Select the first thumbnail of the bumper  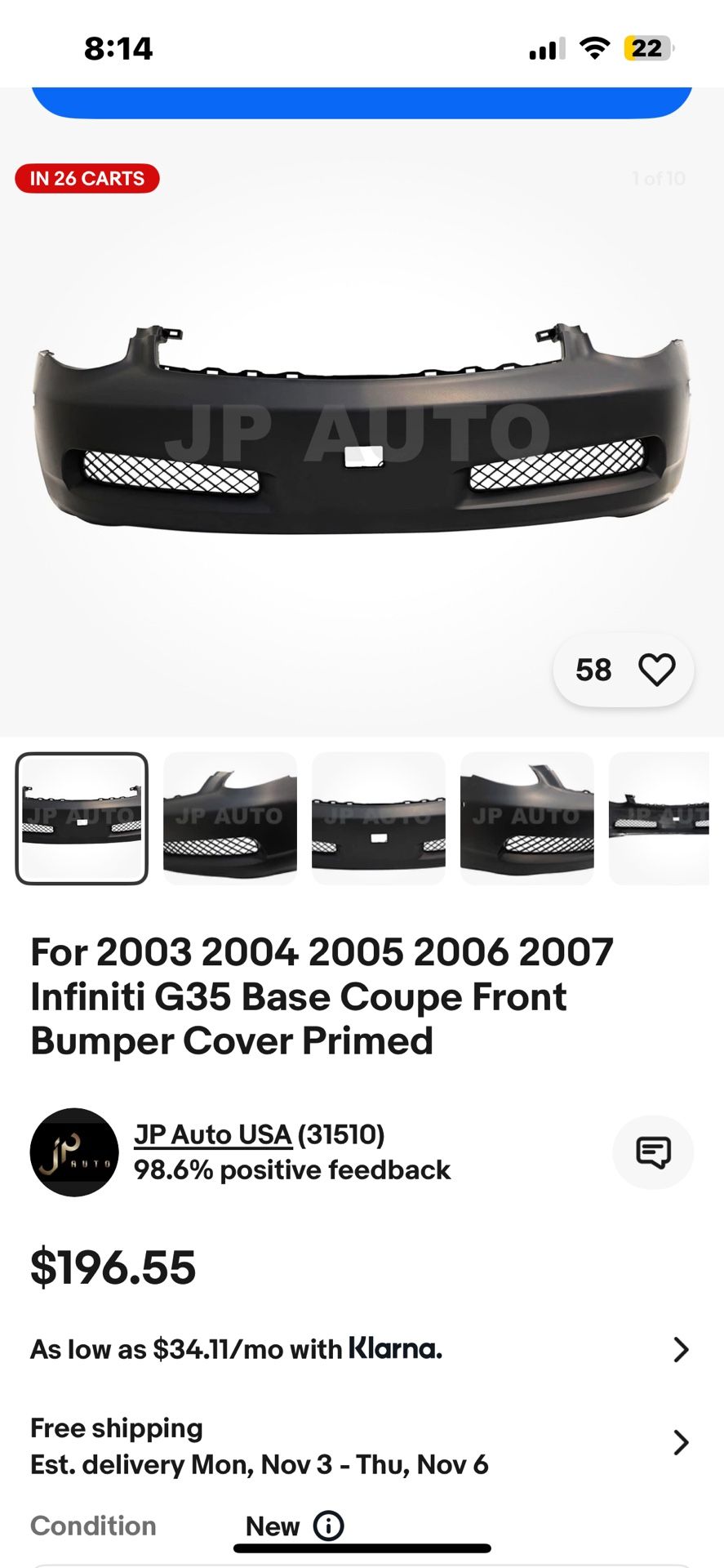(x=82, y=818)
